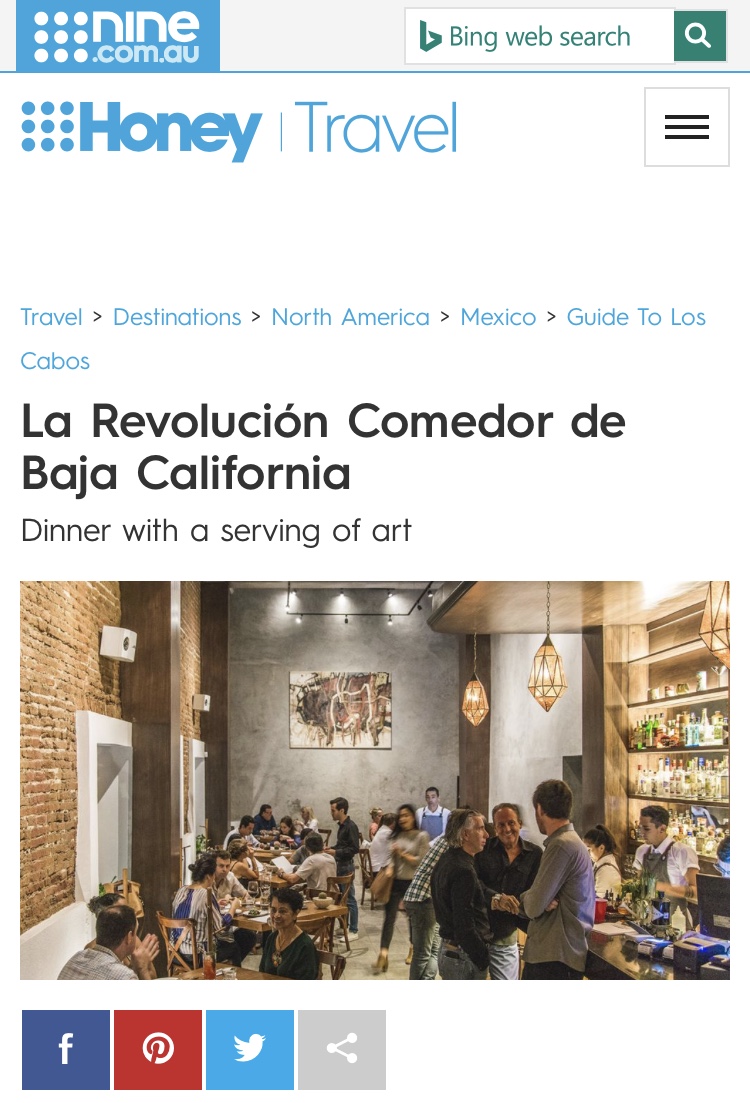Screen dimensions: 750x1103
Task: Share the article on Twitter
Action: coord(250,1049)
